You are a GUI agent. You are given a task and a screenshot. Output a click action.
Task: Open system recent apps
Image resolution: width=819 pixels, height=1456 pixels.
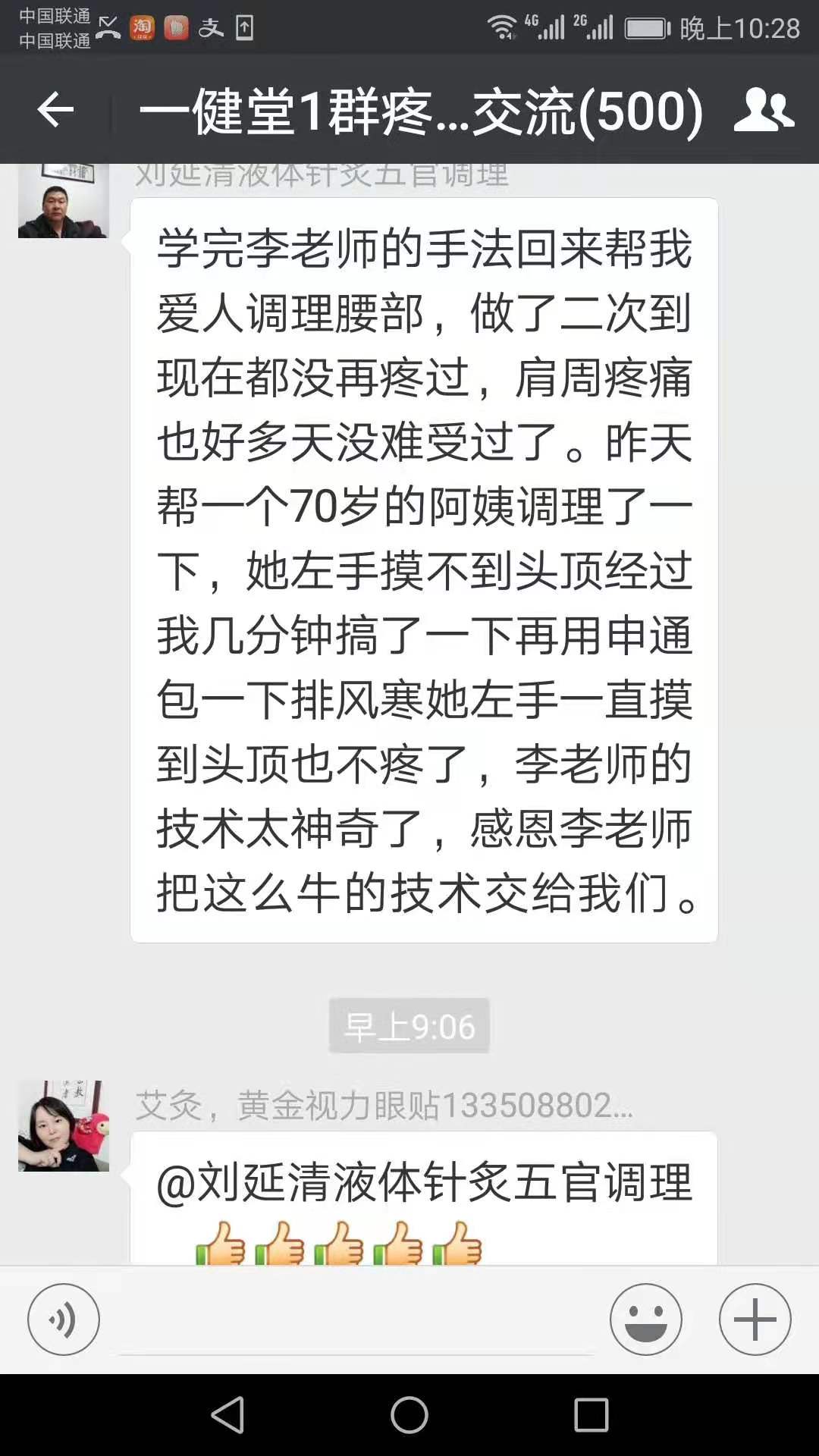[591, 1415]
